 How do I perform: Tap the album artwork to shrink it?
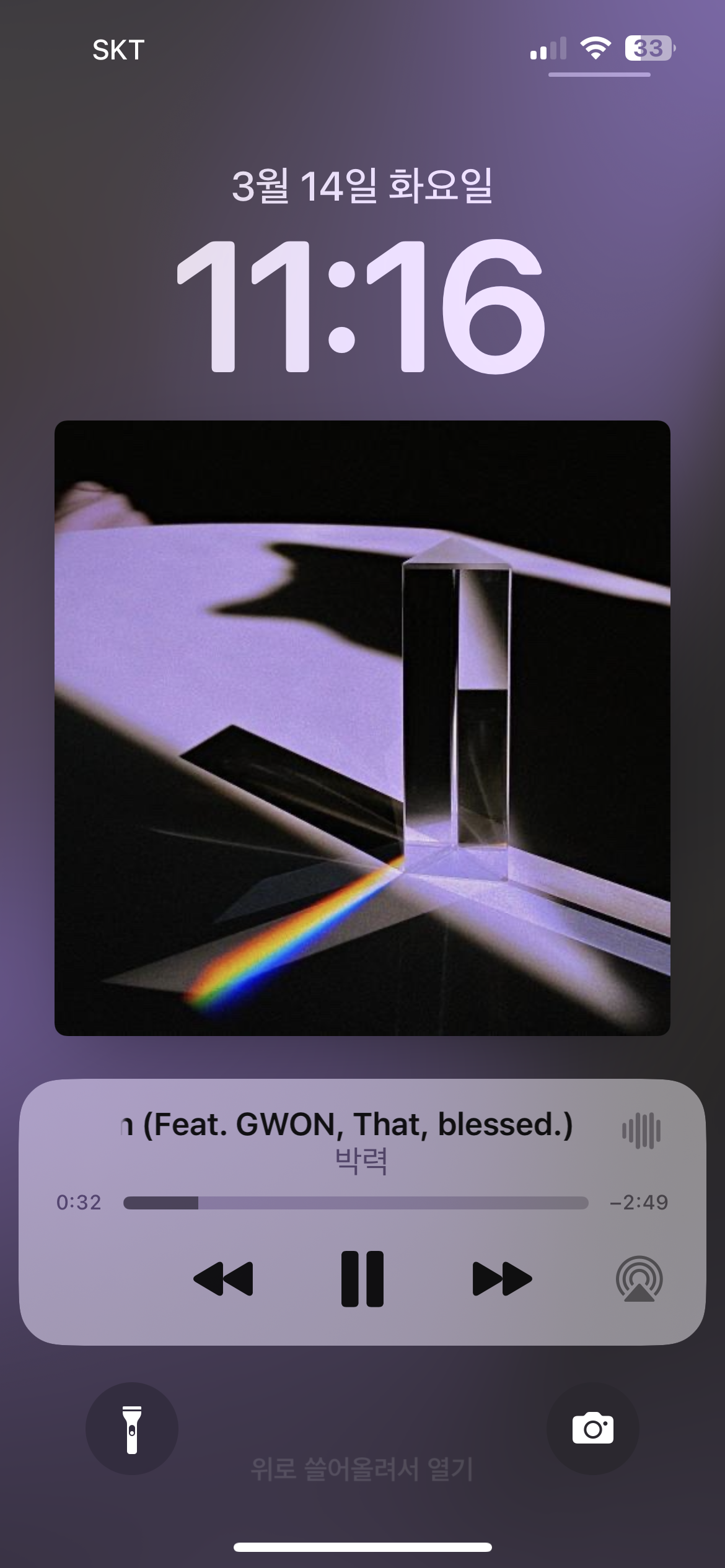pyautogui.click(x=362, y=728)
